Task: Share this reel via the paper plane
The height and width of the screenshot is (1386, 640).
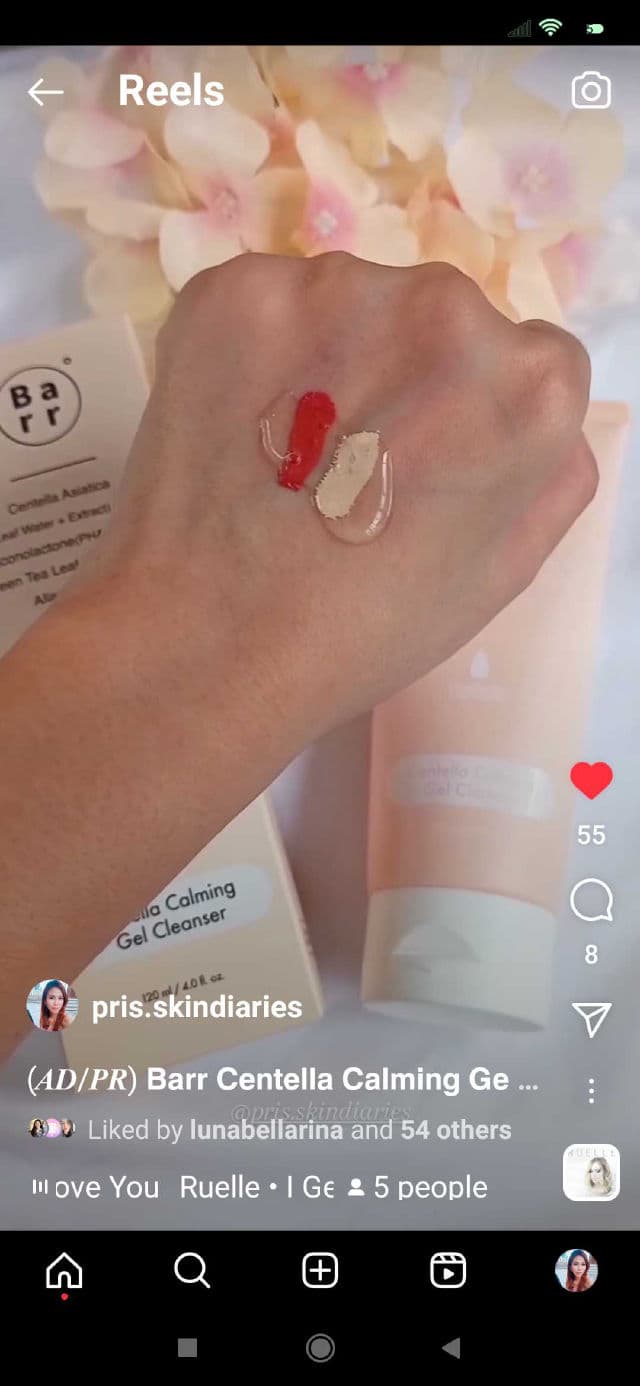Action: click(591, 1019)
